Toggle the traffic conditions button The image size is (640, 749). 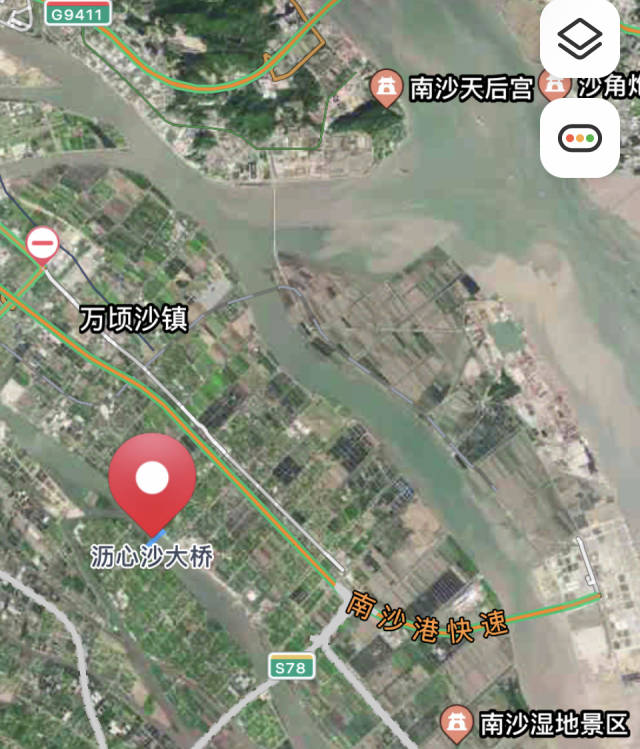point(579,139)
